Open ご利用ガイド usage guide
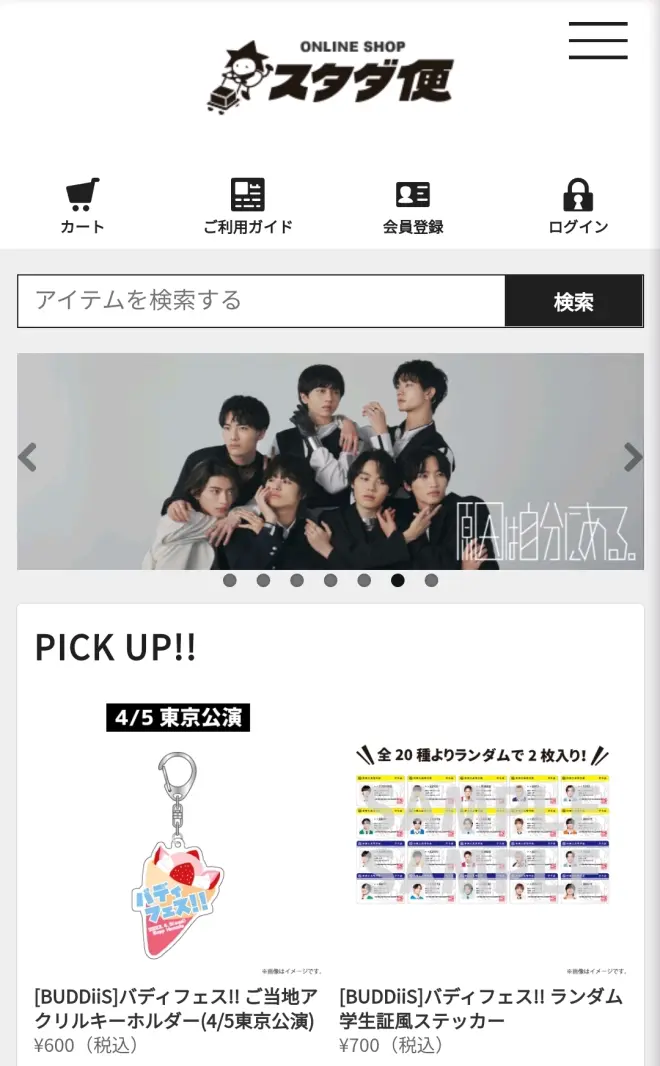The width and height of the screenshot is (660, 1066). [247, 206]
